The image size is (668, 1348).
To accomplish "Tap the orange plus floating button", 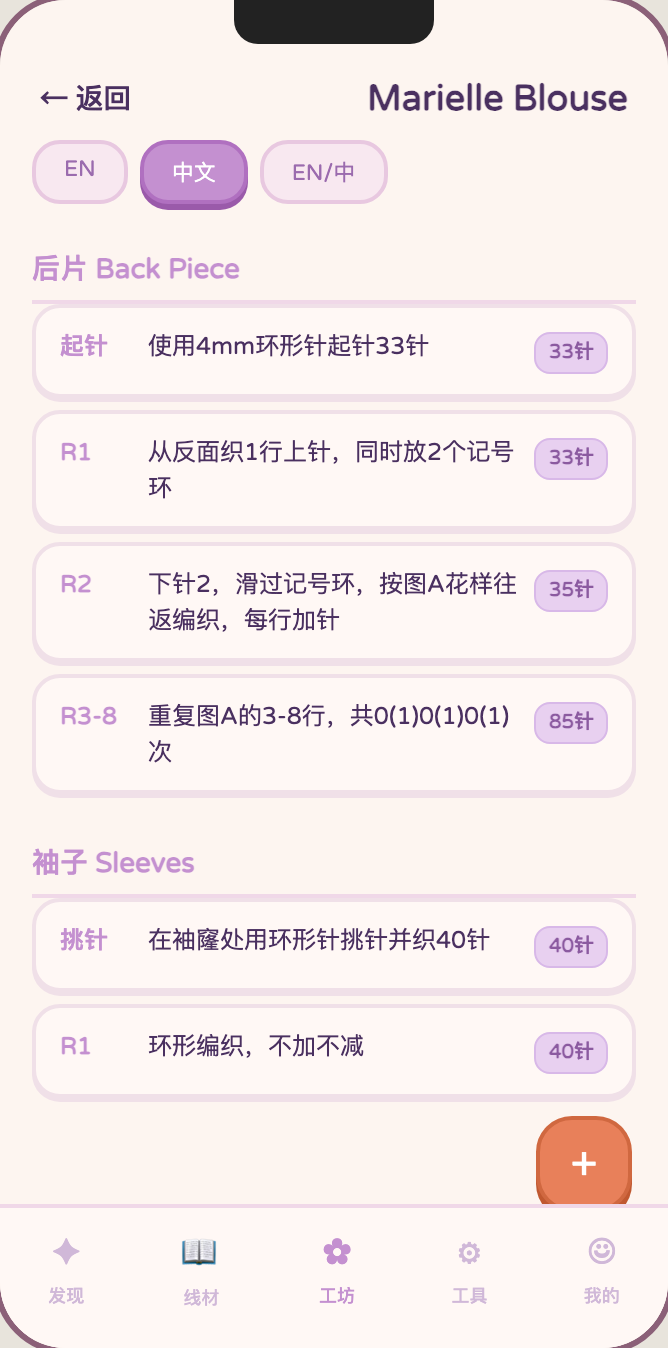I will [x=584, y=1163].
